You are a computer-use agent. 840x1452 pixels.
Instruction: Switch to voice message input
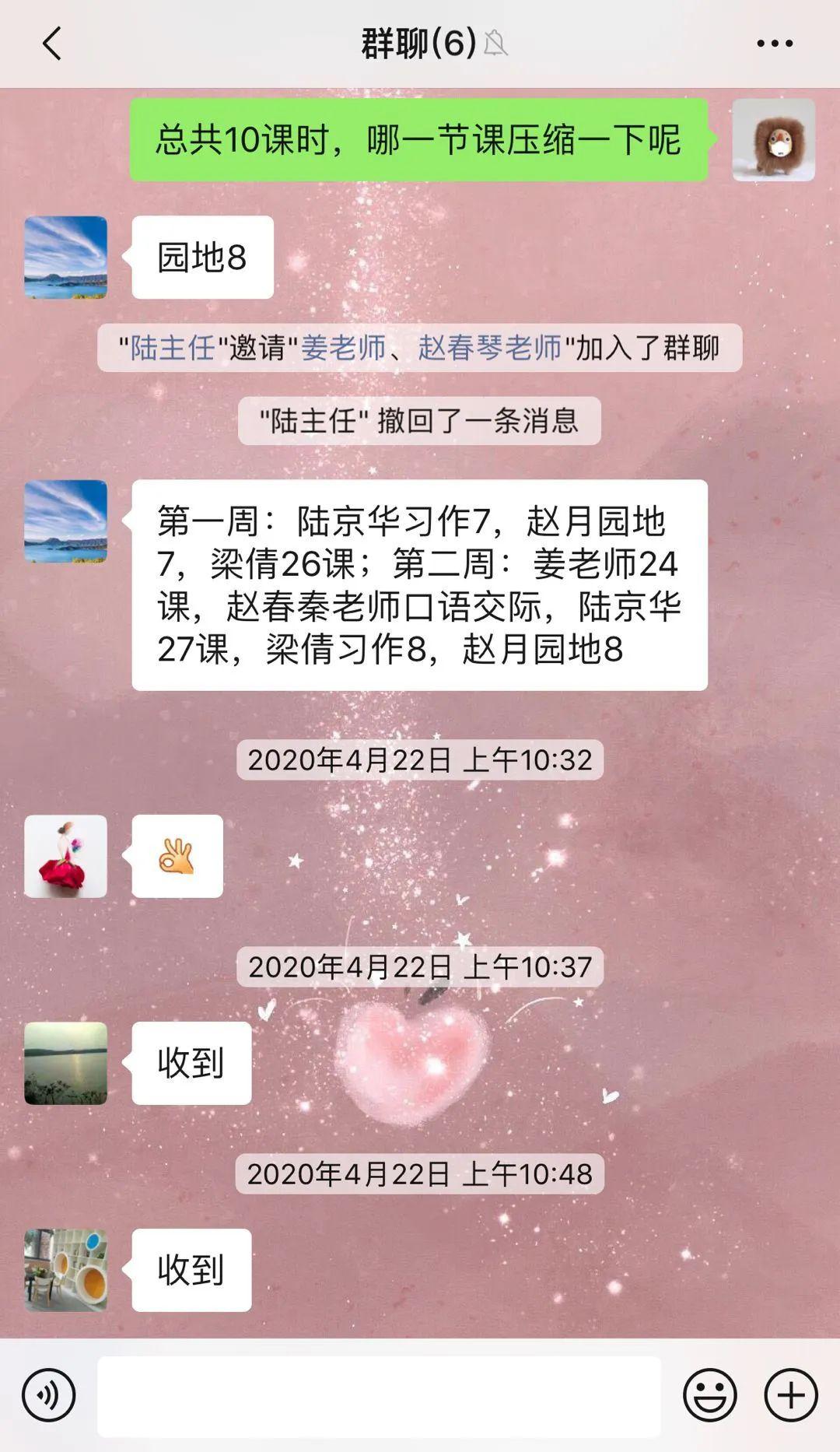[48, 1395]
